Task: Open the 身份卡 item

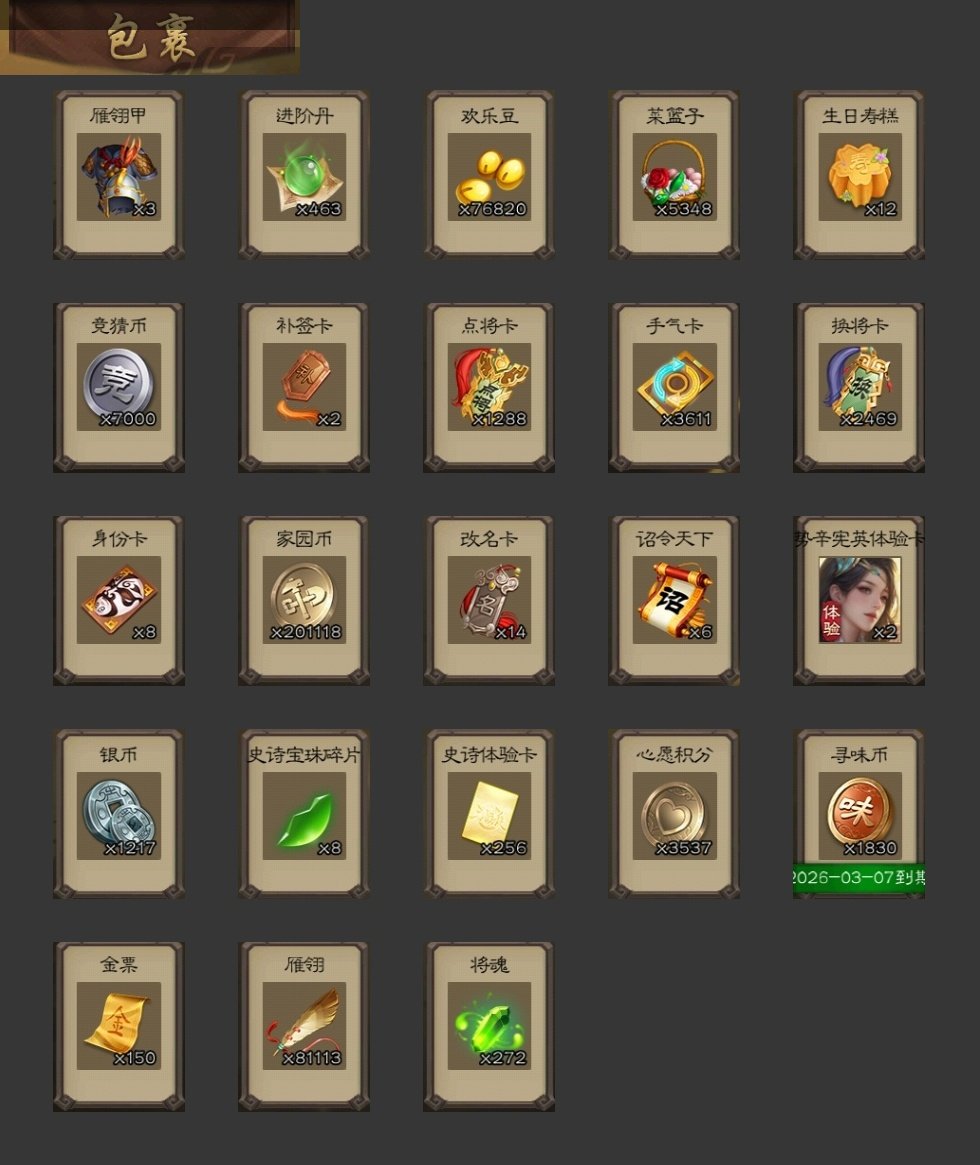Action: 119,600
